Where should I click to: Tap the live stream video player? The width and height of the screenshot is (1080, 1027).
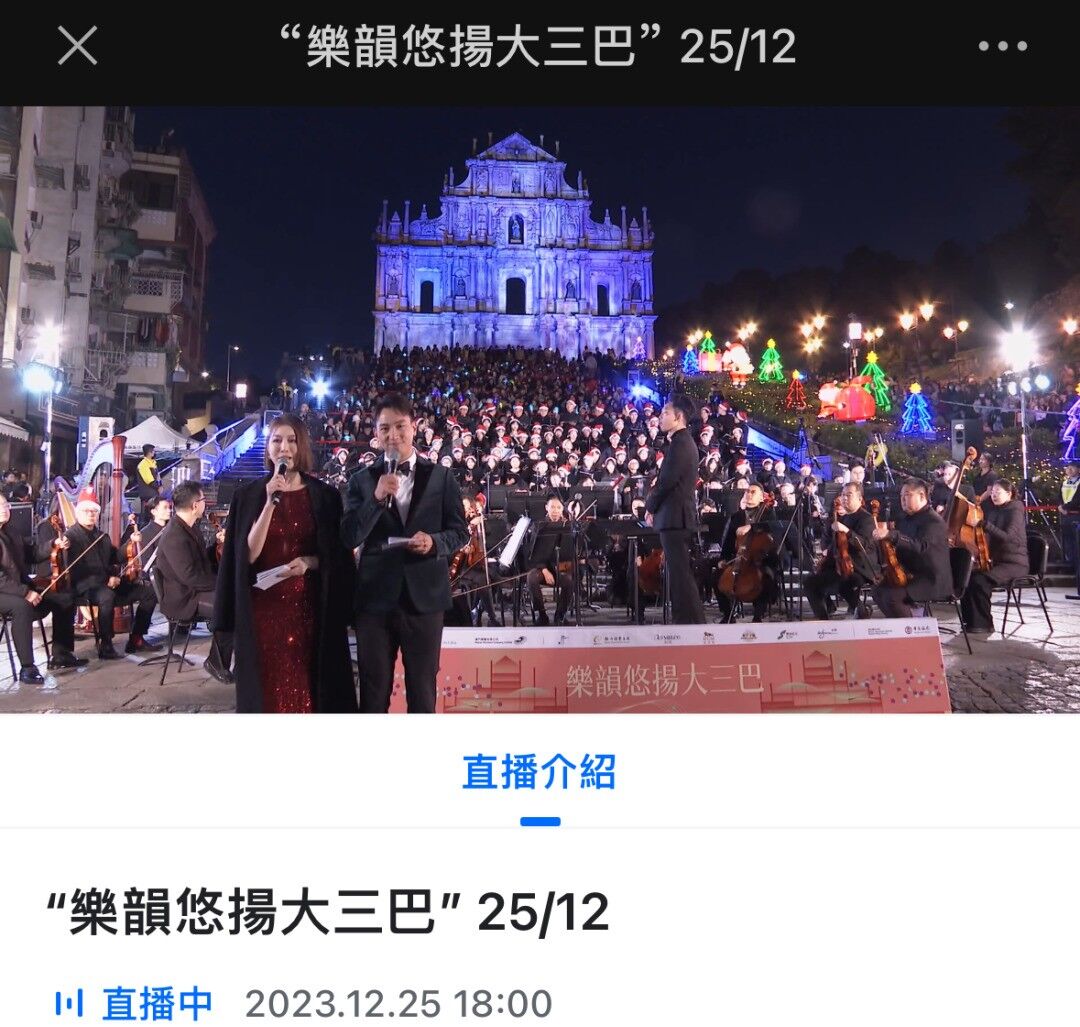point(540,410)
